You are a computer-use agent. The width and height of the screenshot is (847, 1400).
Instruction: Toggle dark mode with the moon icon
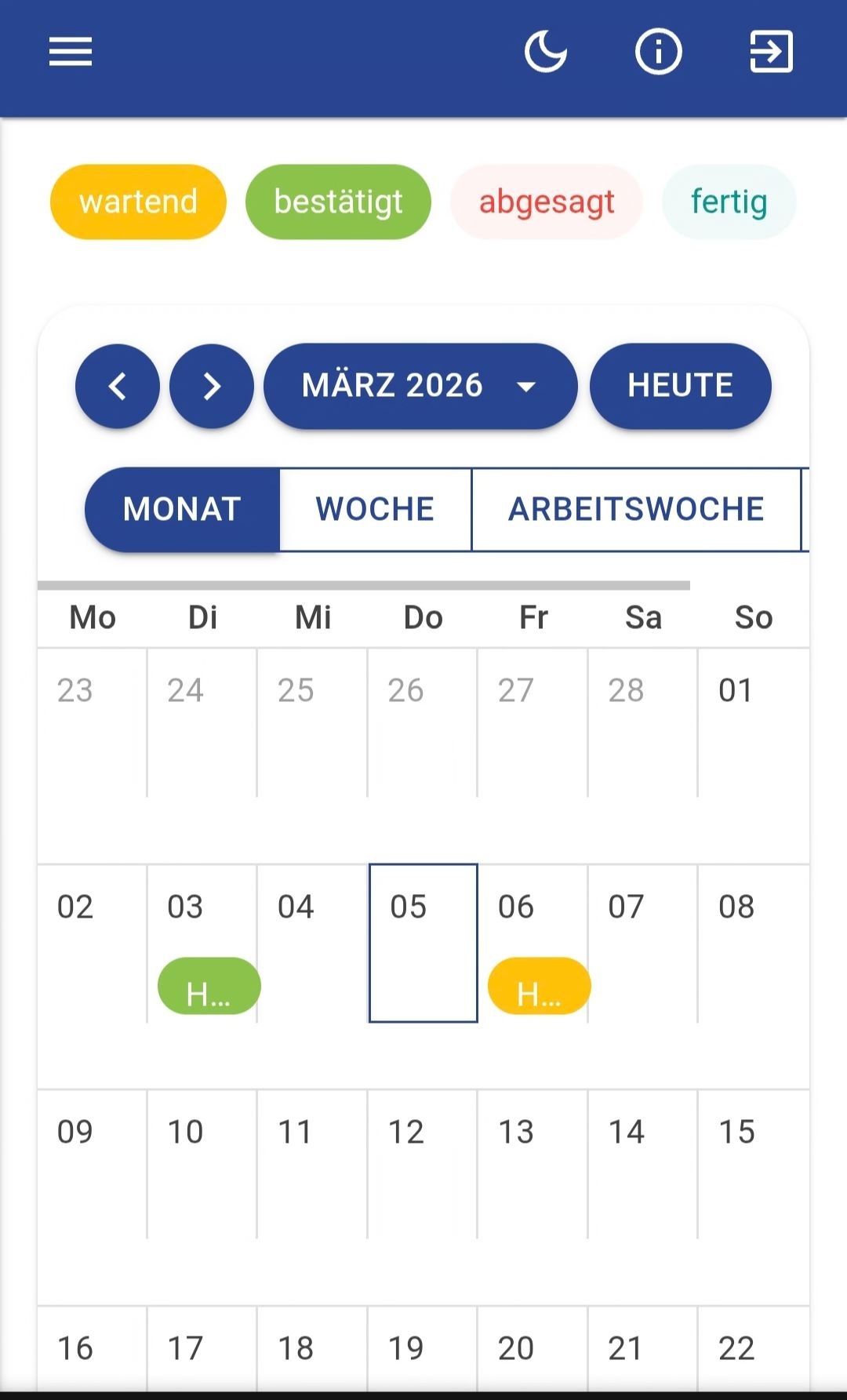[x=545, y=53]
